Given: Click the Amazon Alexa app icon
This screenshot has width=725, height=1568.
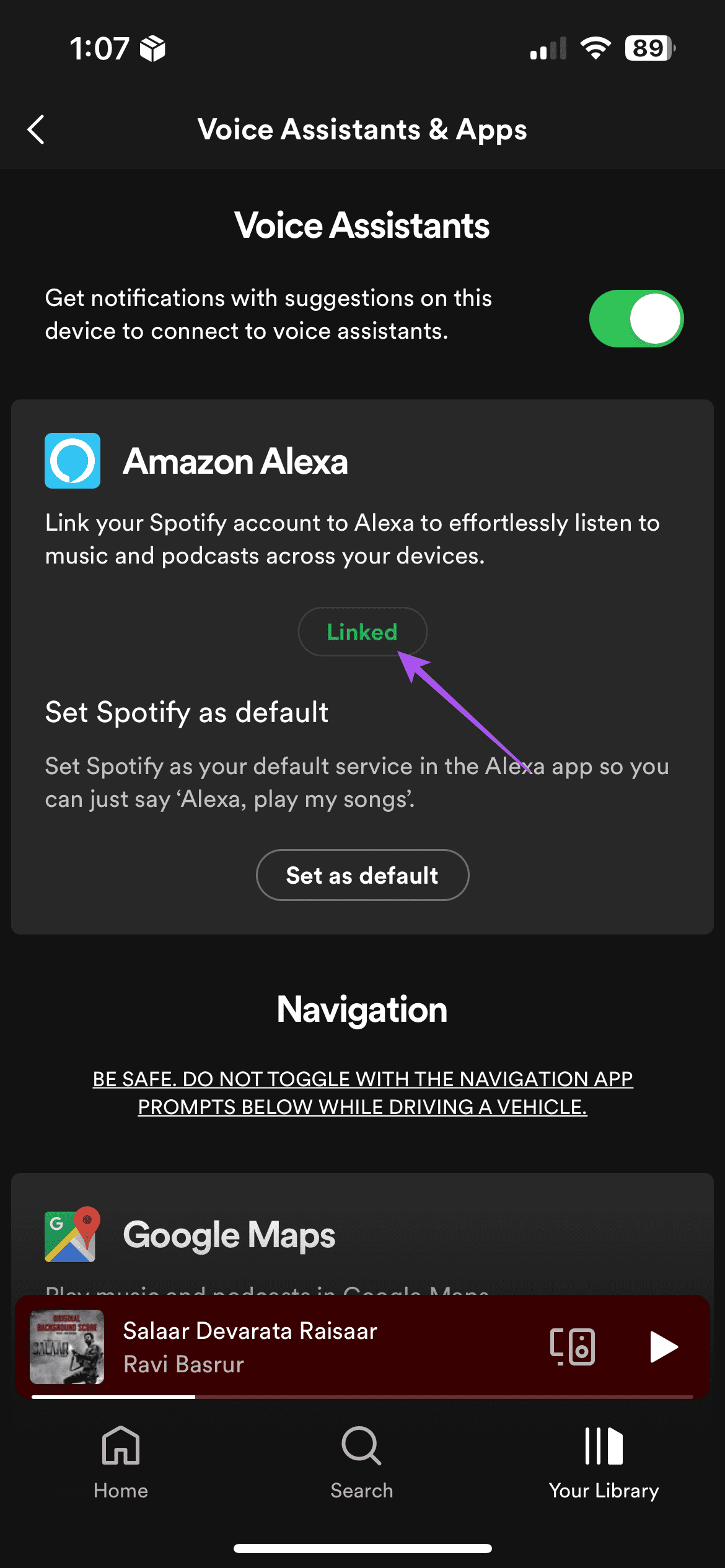Looking at the screenshot, I should pyautogui.click(x=72, y=462).
